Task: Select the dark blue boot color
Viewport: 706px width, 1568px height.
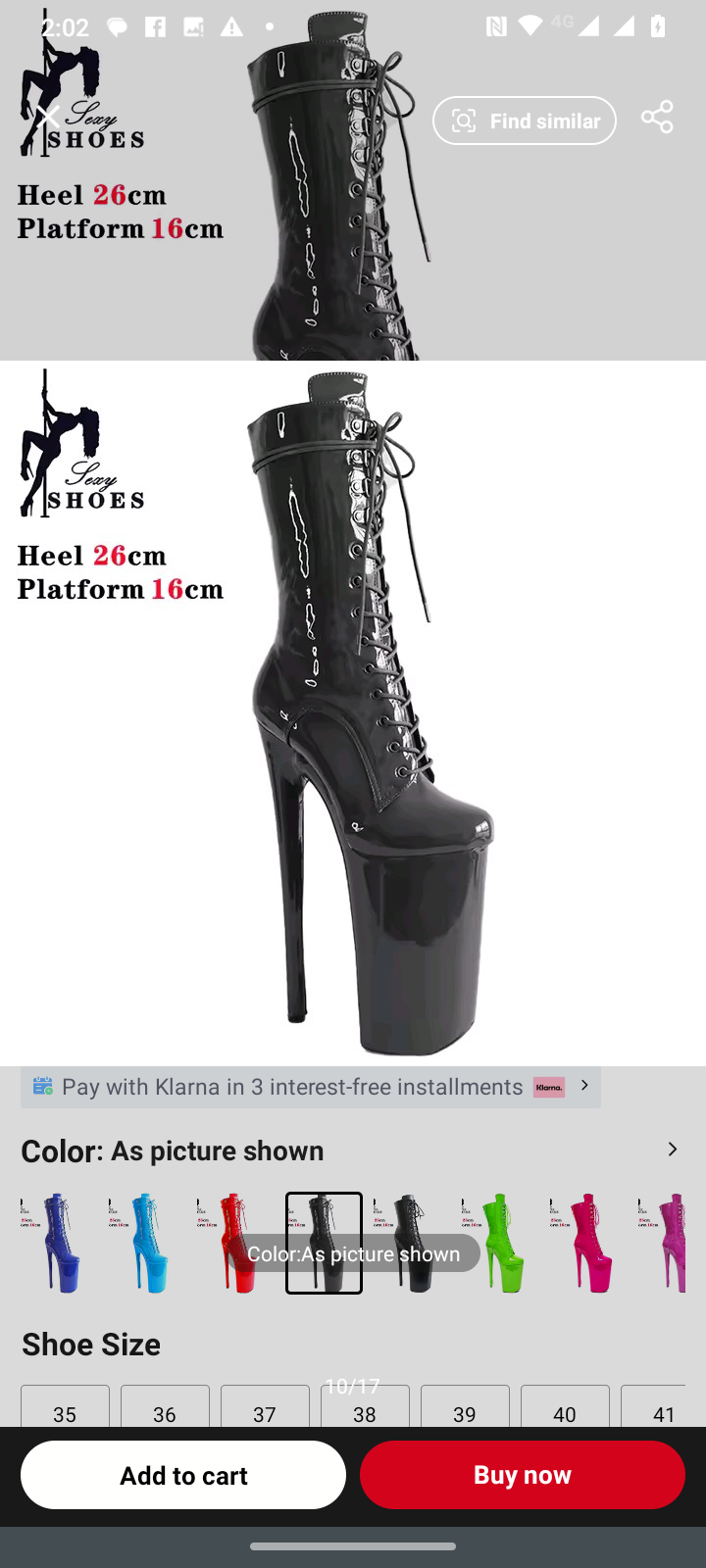Action: pyautogui.click(x=55, y=1243)
